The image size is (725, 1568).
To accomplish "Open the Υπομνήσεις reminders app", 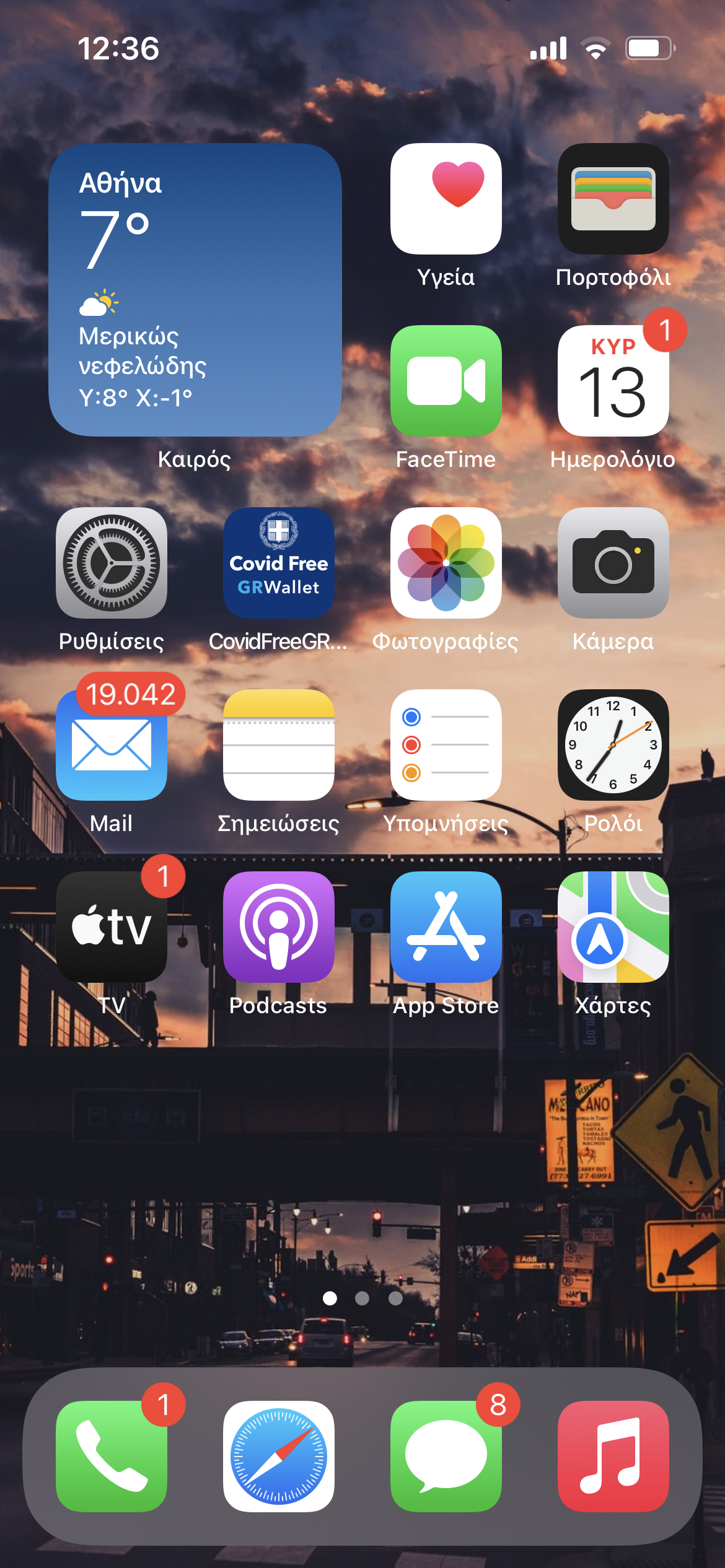I will (446, 745).
